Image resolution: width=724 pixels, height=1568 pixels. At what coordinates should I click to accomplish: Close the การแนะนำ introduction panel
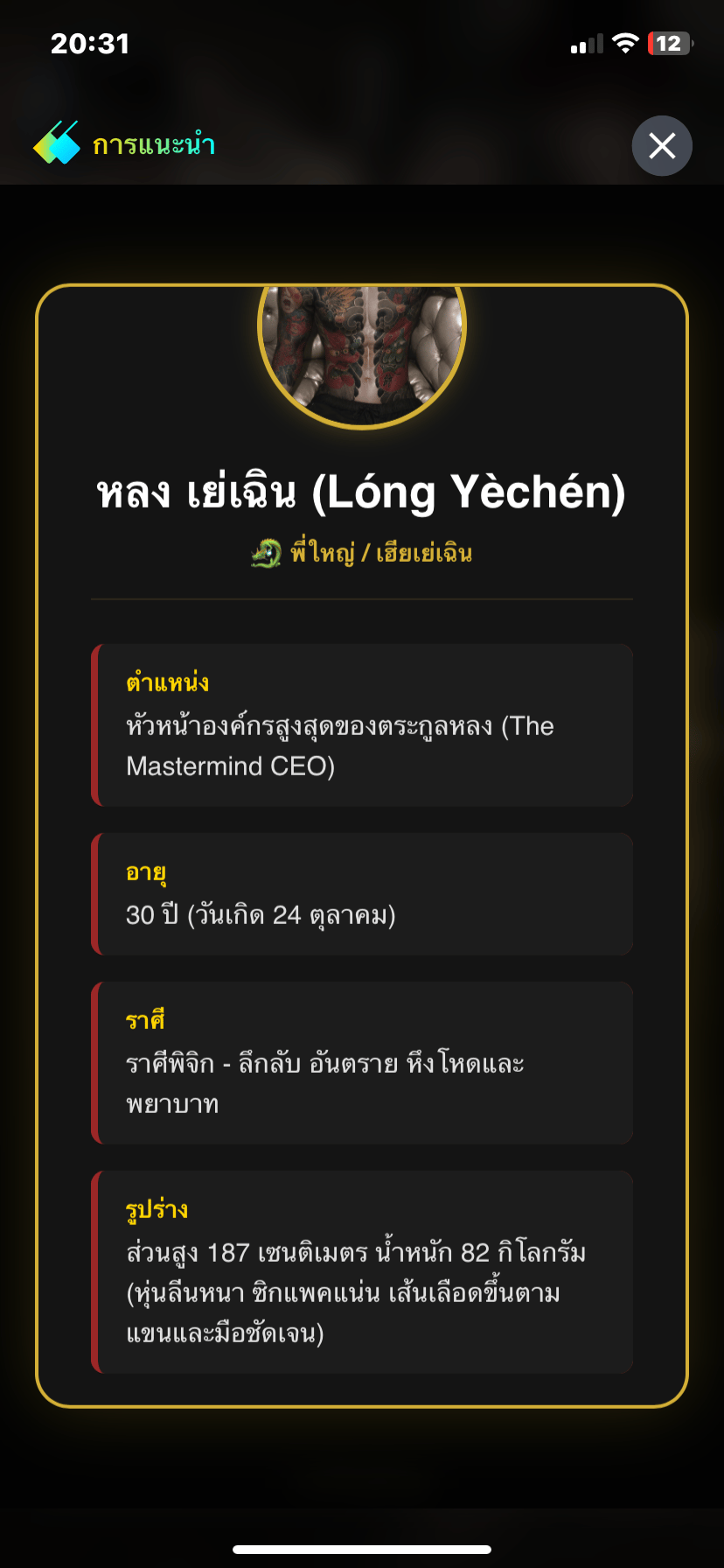(x=662, y=145)
